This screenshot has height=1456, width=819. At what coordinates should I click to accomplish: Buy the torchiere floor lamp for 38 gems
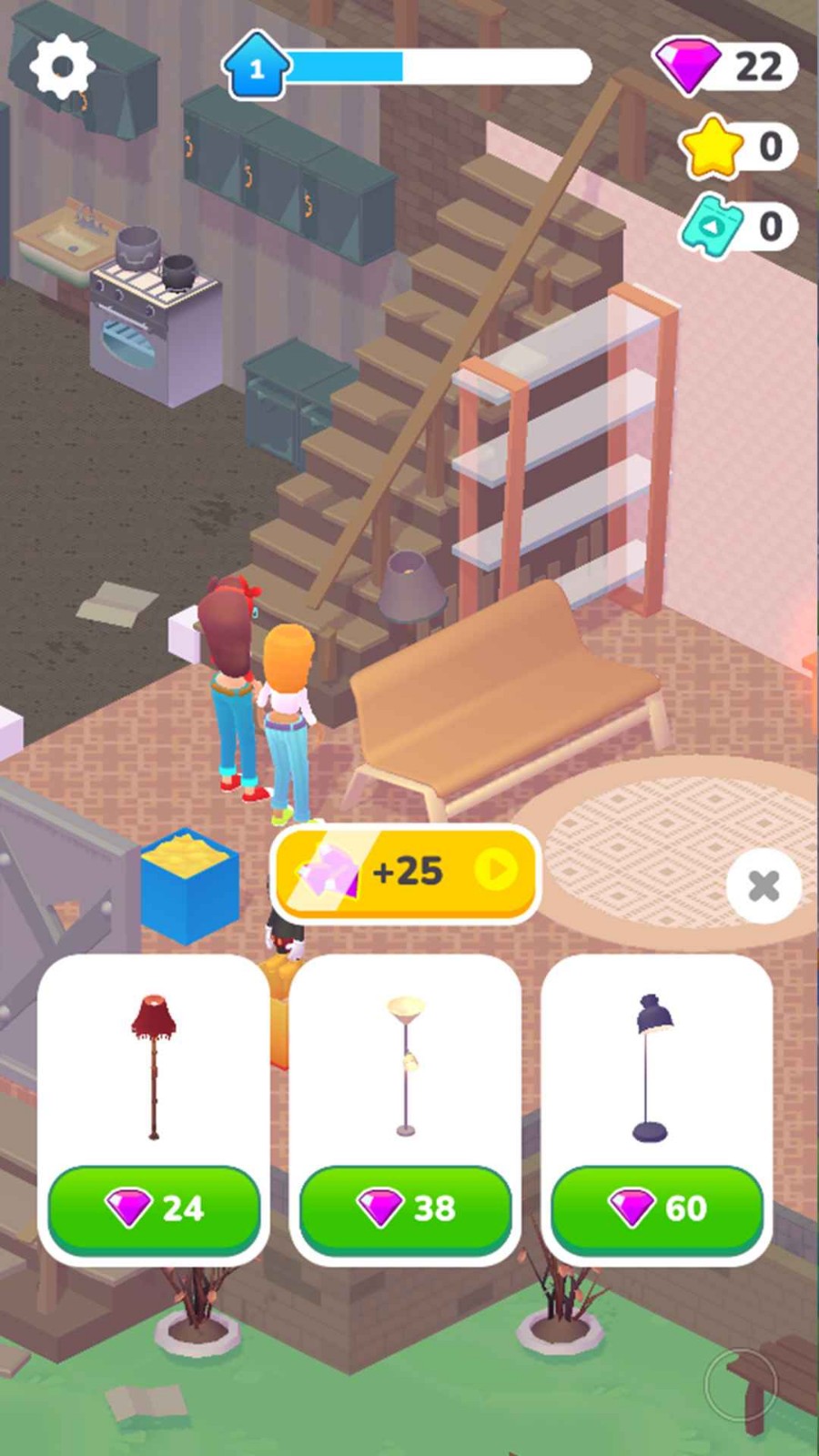tap(406, 1208)
